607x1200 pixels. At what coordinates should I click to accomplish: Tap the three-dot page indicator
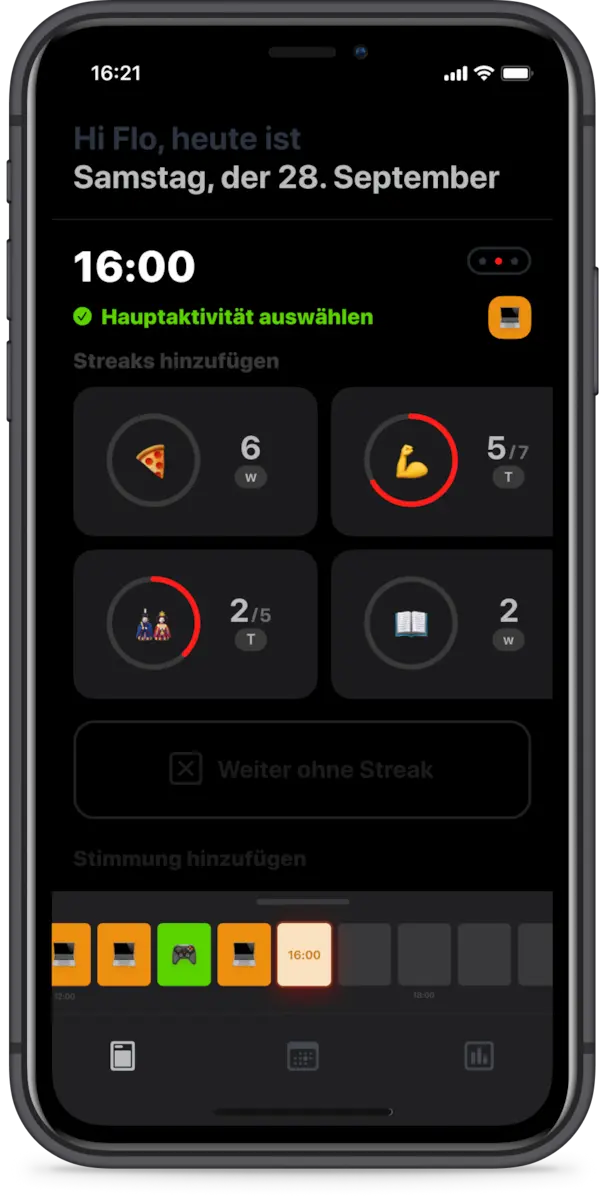pos(498,261)
